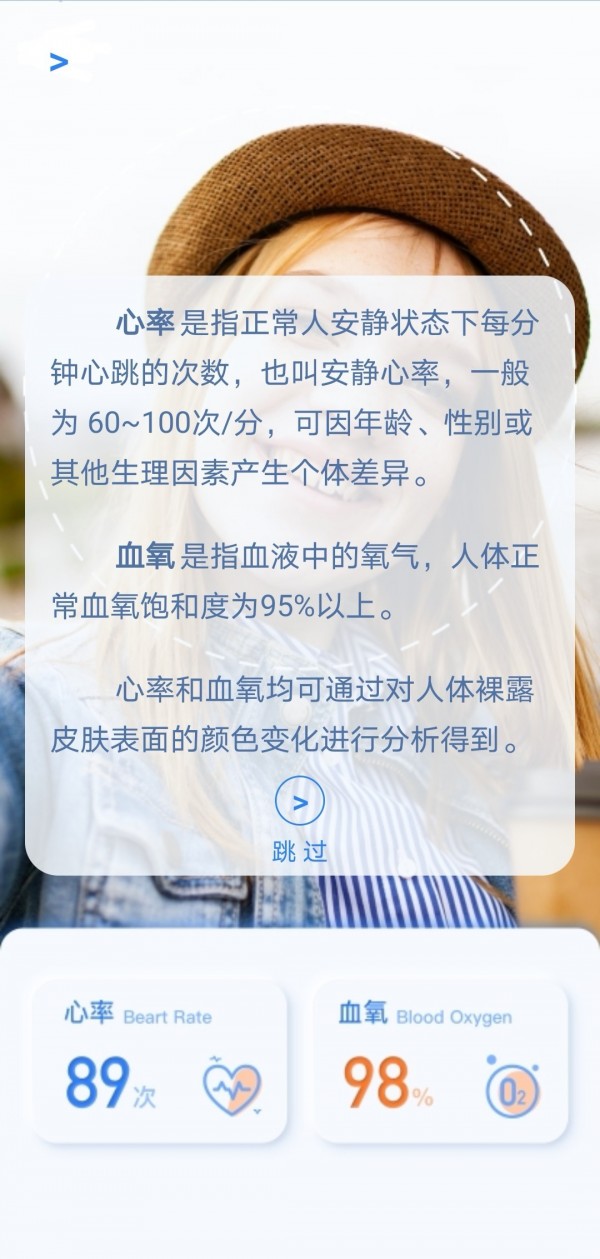Open the 心率 Heart Rate card

160,1061
